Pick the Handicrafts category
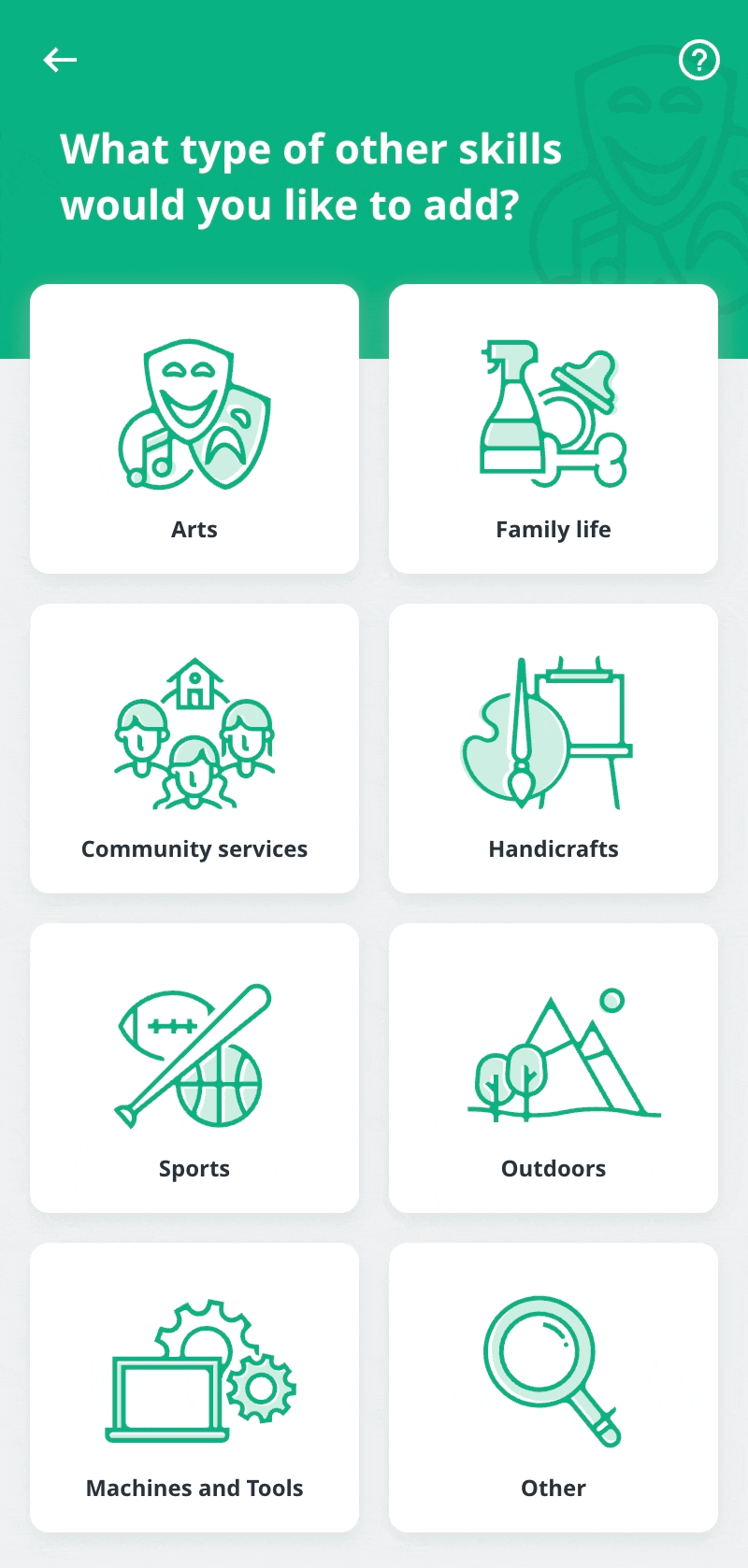This screenshot has height=1568, width=748. (554, 748)
